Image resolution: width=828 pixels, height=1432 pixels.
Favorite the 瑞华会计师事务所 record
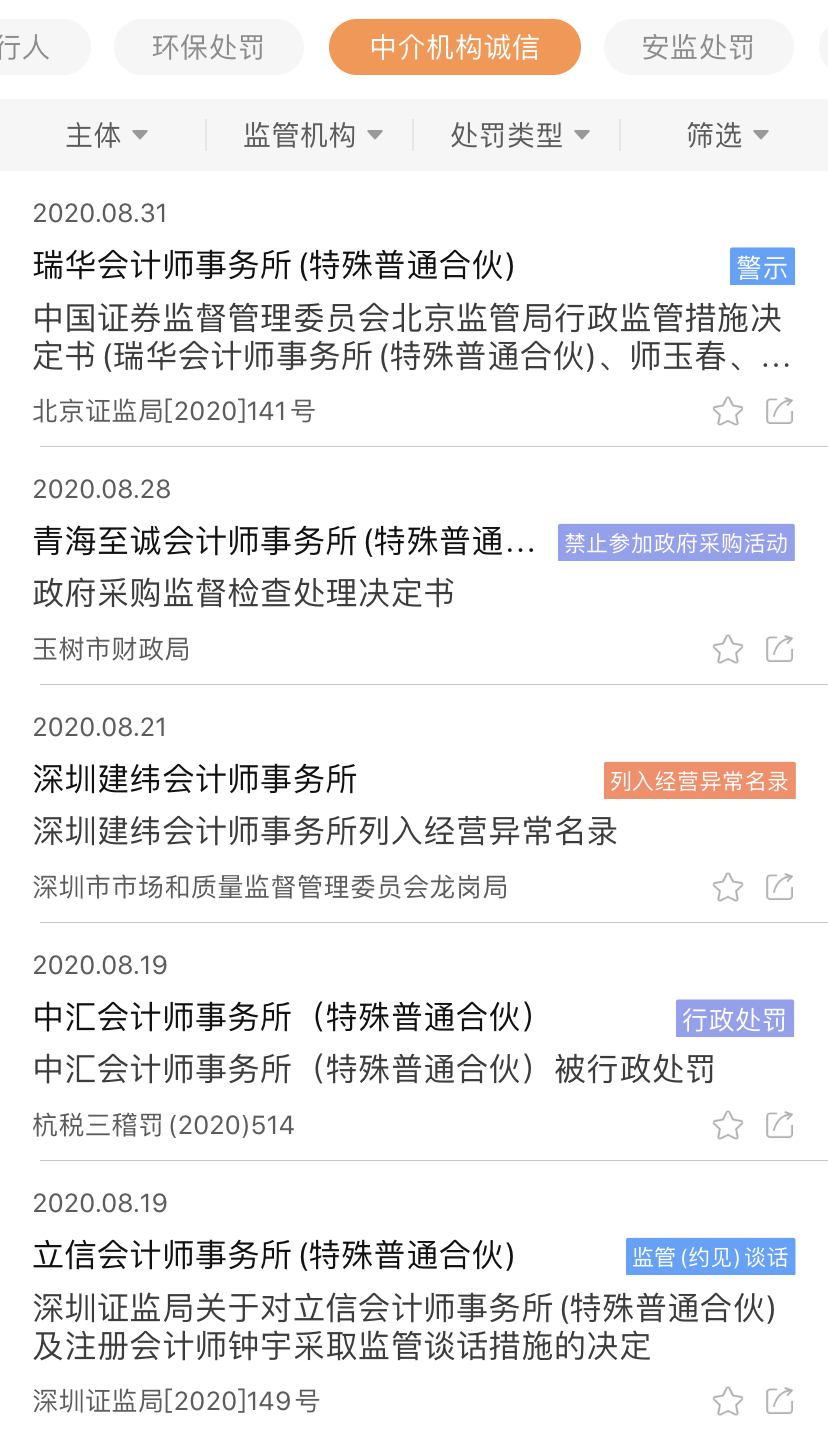coord(728,411)
